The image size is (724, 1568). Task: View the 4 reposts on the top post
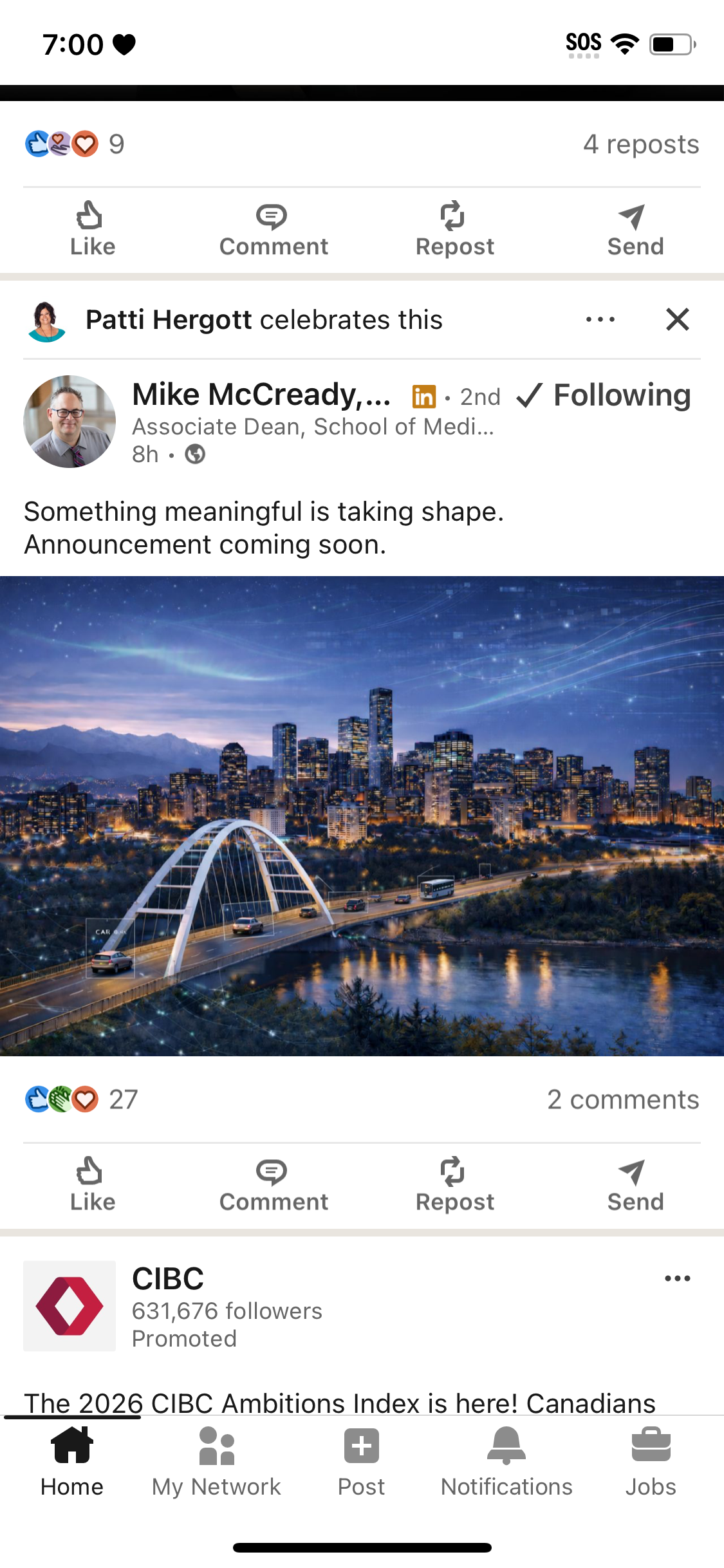[x=640, y=144]
